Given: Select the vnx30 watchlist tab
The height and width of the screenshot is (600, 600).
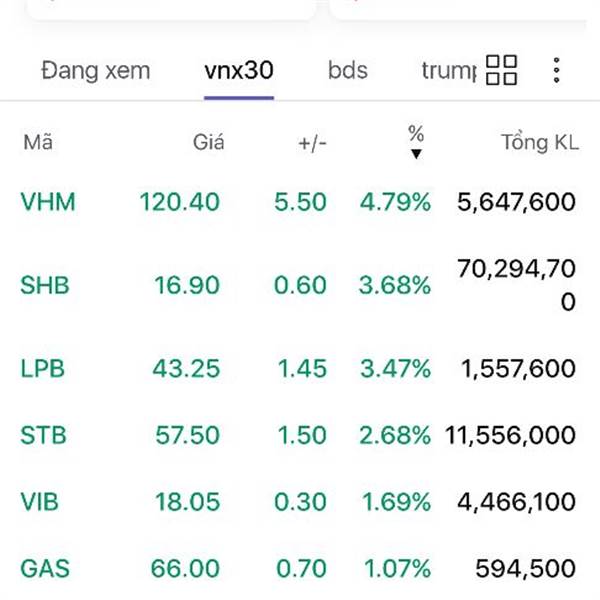Looking at the screenshot, I should click(x=239, y=71).
